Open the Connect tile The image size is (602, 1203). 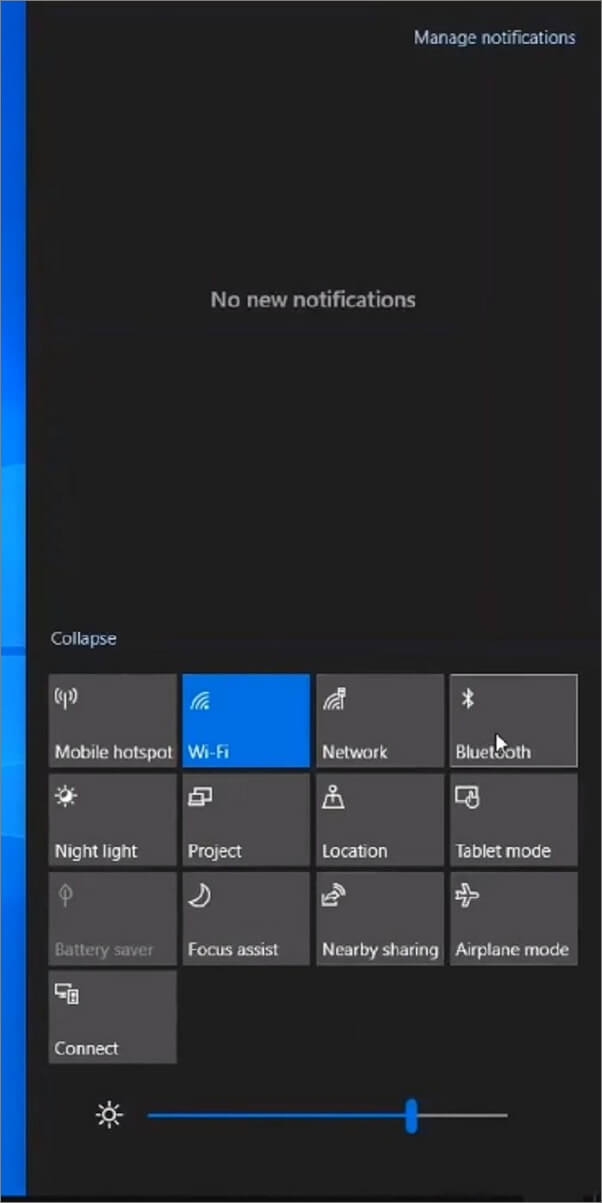pos(113,1017)
